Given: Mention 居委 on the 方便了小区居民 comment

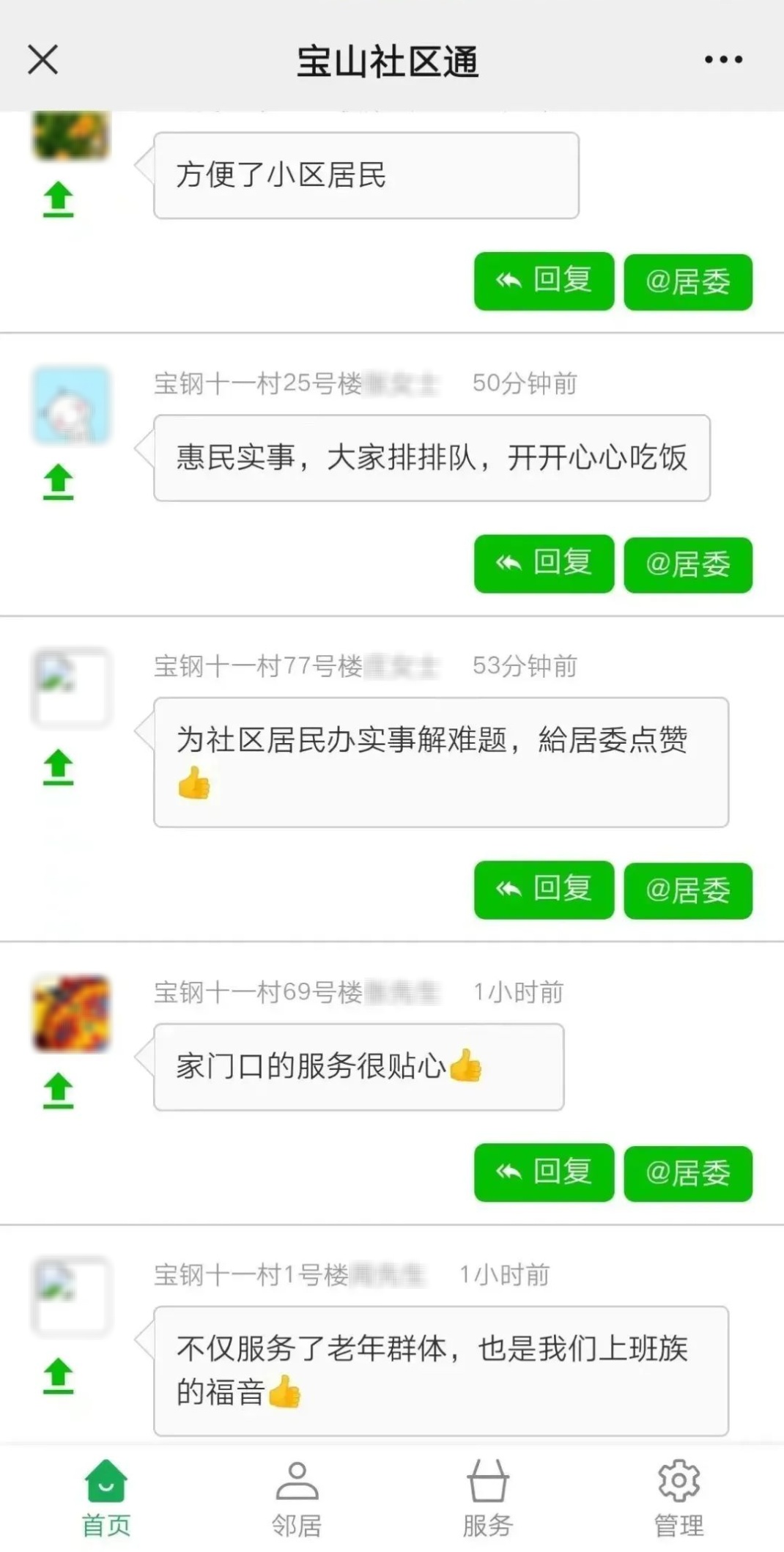Looking at the screenshot, I should point(687,282).
